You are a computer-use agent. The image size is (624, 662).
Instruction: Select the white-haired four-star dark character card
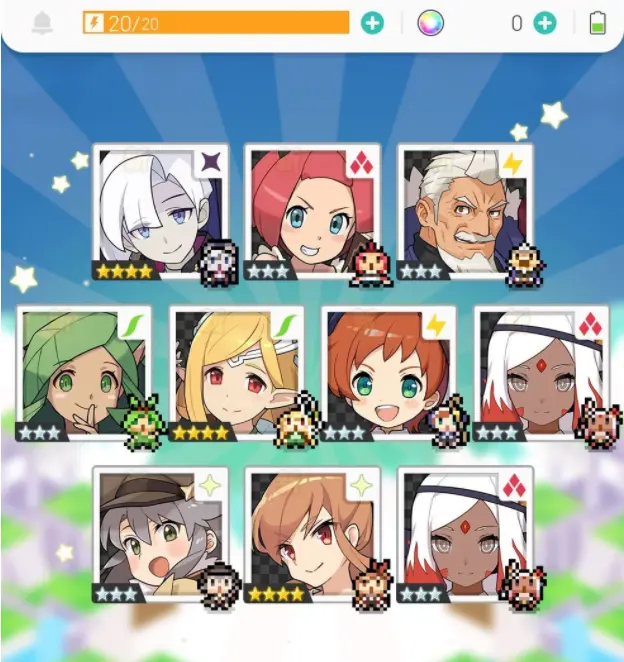coord(160,212)
